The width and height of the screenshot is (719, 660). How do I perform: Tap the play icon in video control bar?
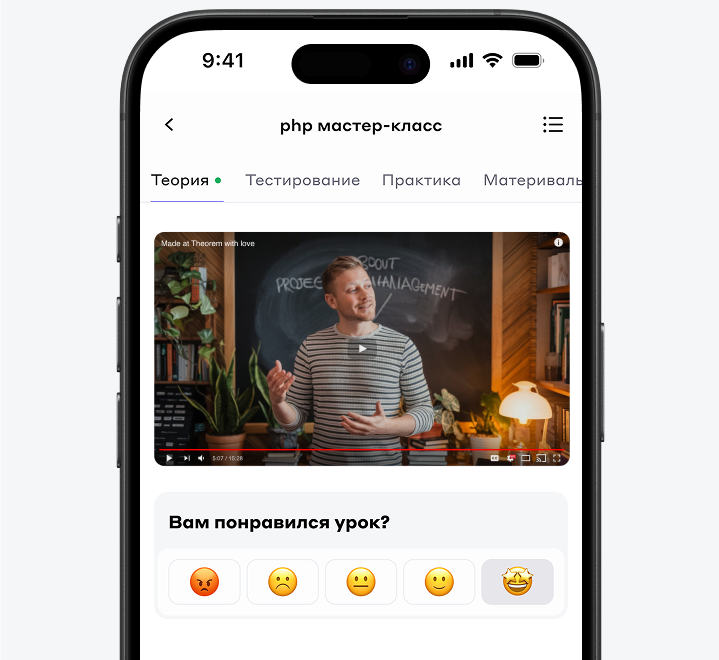[169, 458]
